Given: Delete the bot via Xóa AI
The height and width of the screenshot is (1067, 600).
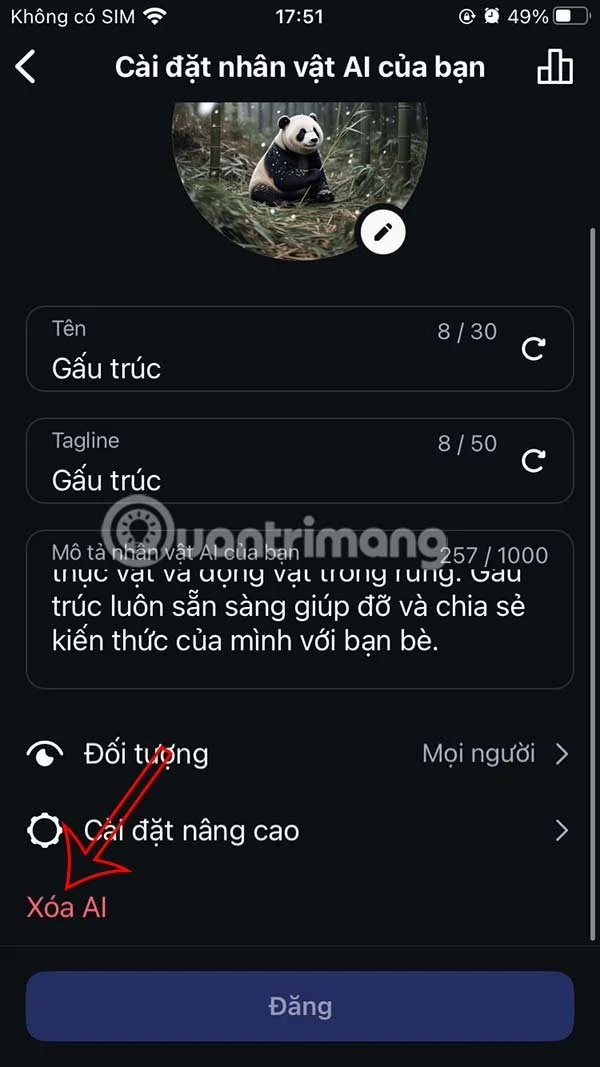Looking at the screenshot, I should coord(66,907).
